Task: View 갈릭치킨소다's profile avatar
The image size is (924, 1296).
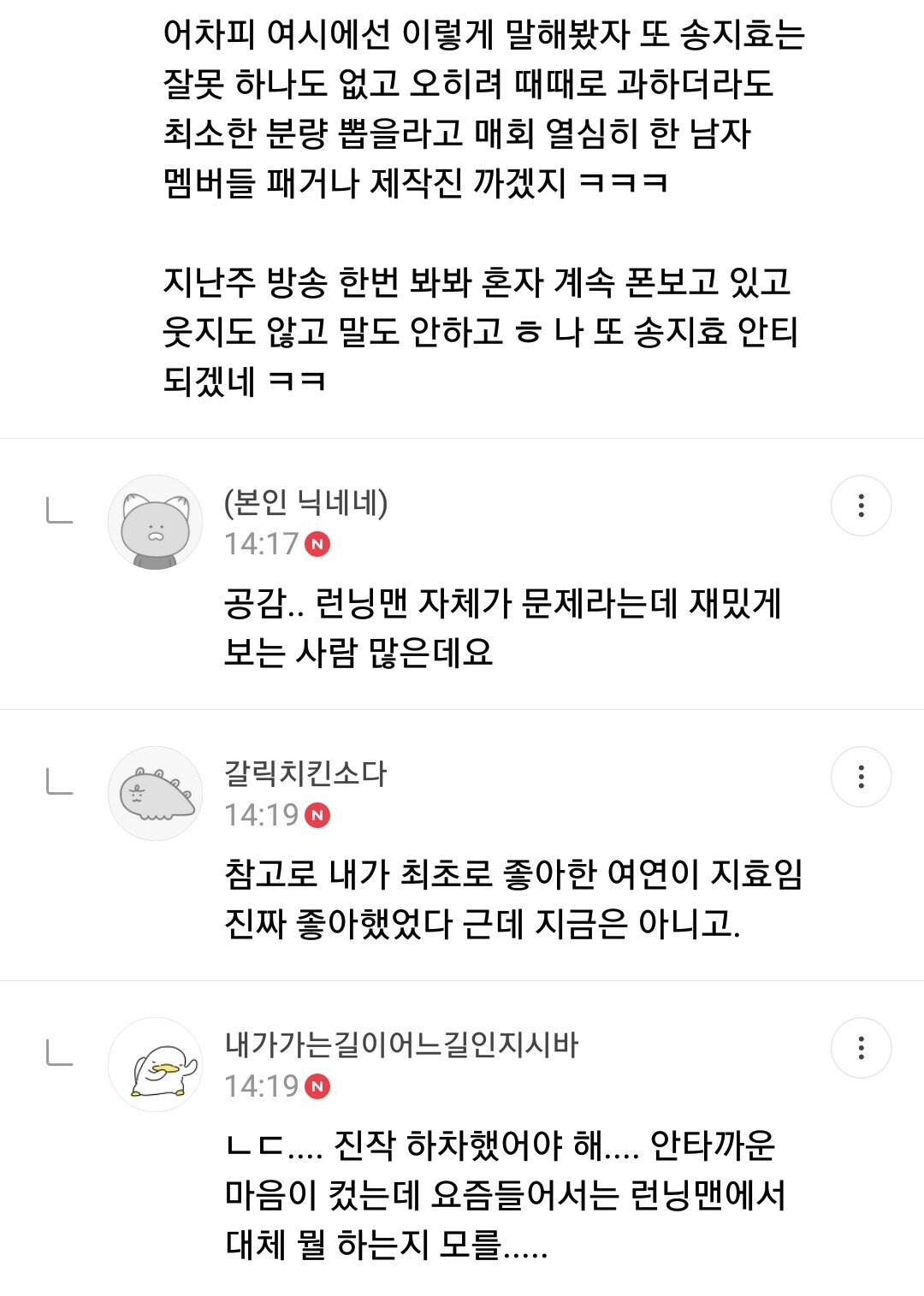Action: pos(155,793)
